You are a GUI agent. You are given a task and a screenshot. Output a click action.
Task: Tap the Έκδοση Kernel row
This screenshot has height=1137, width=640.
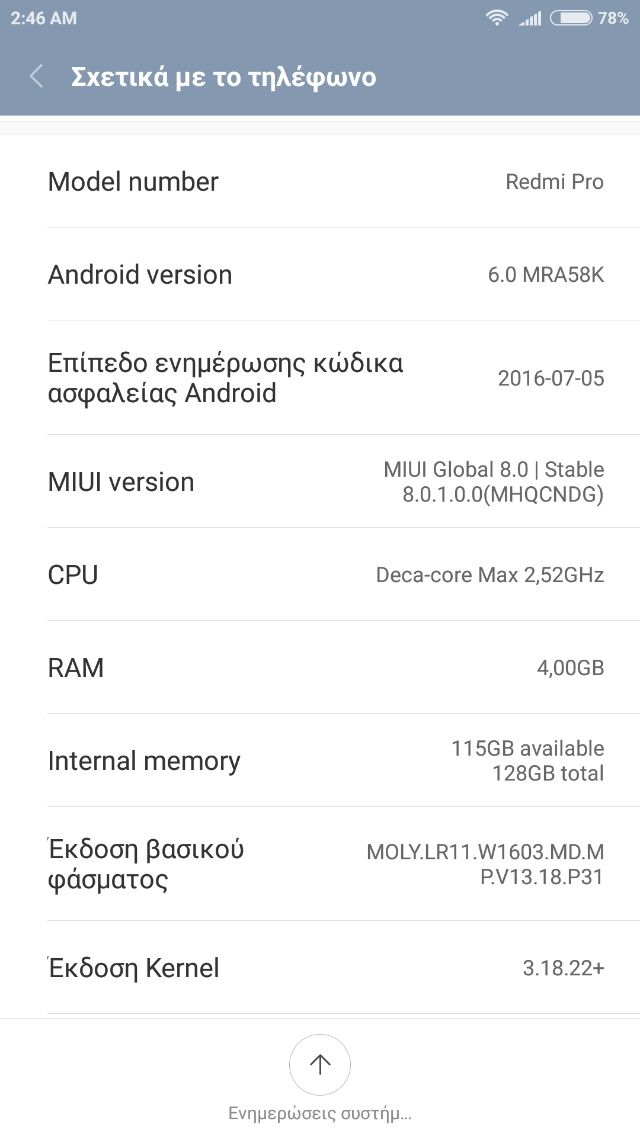click(x=320, y=968)
